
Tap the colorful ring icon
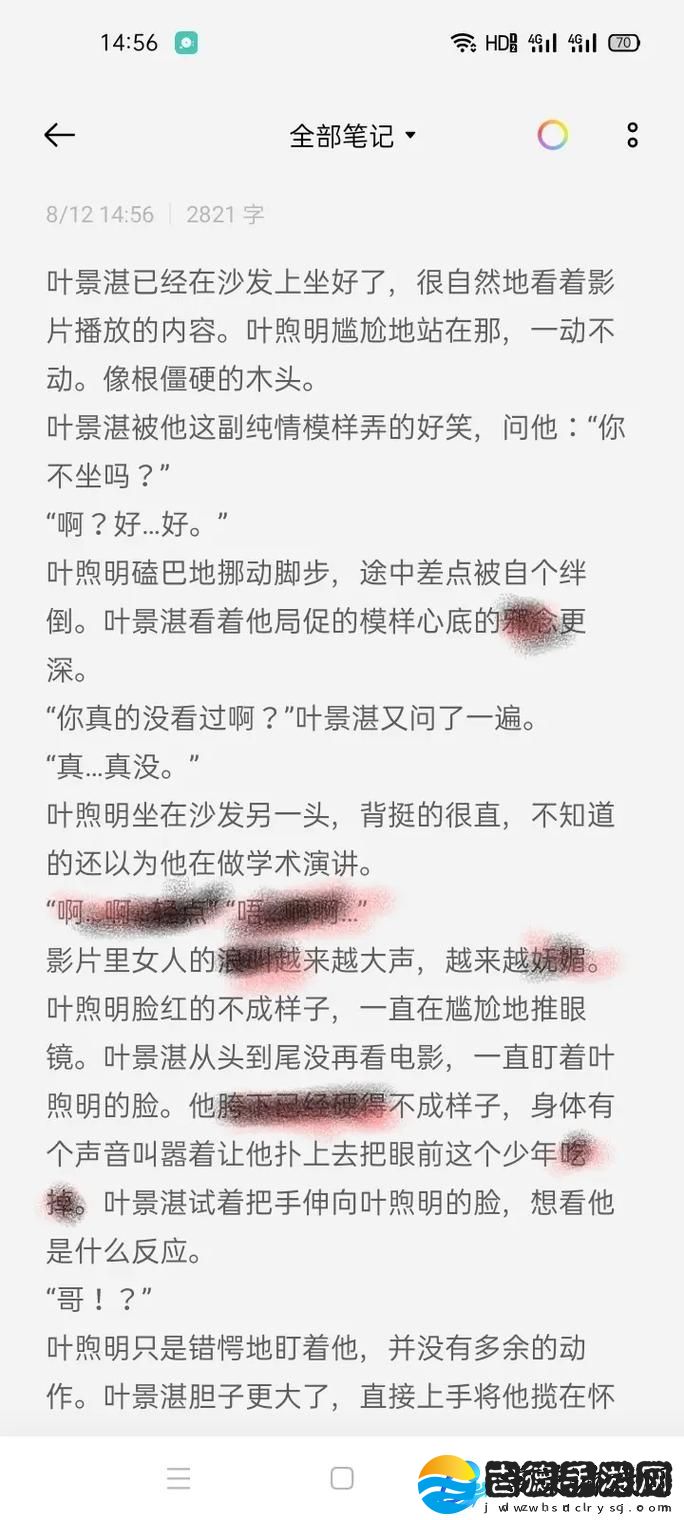(552, 135)
